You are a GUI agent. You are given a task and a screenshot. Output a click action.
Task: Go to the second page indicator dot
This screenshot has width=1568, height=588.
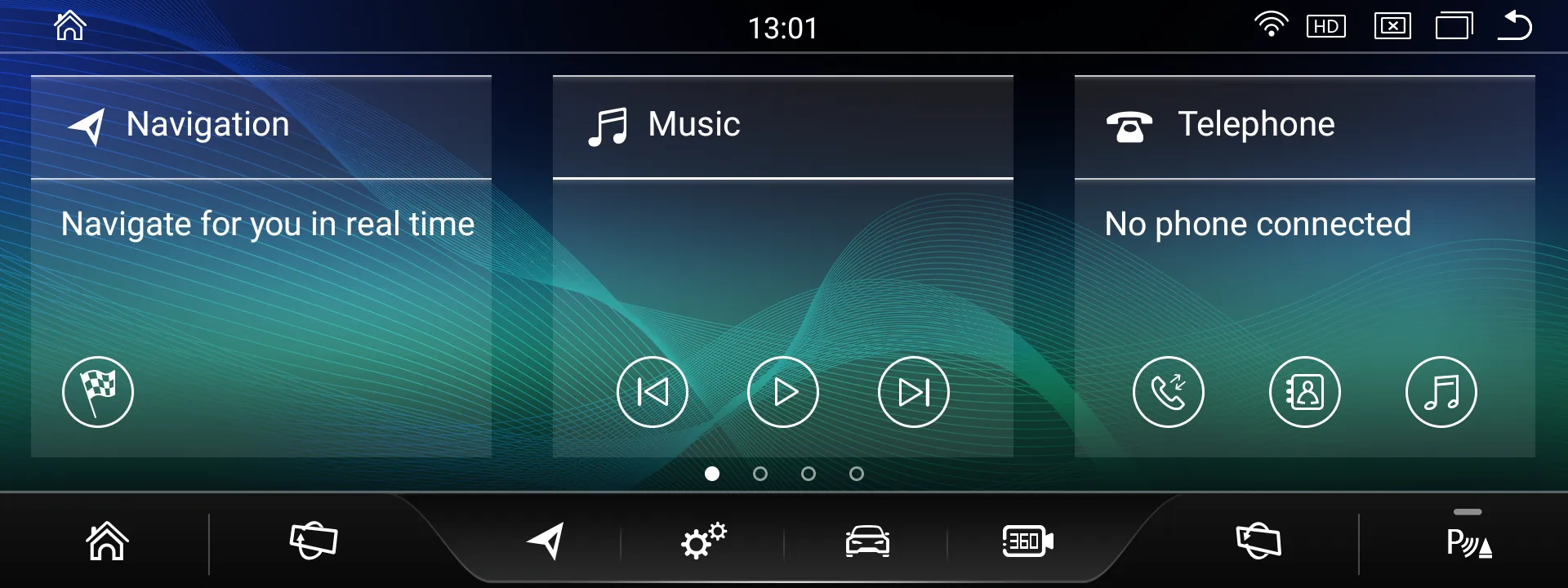760,474
